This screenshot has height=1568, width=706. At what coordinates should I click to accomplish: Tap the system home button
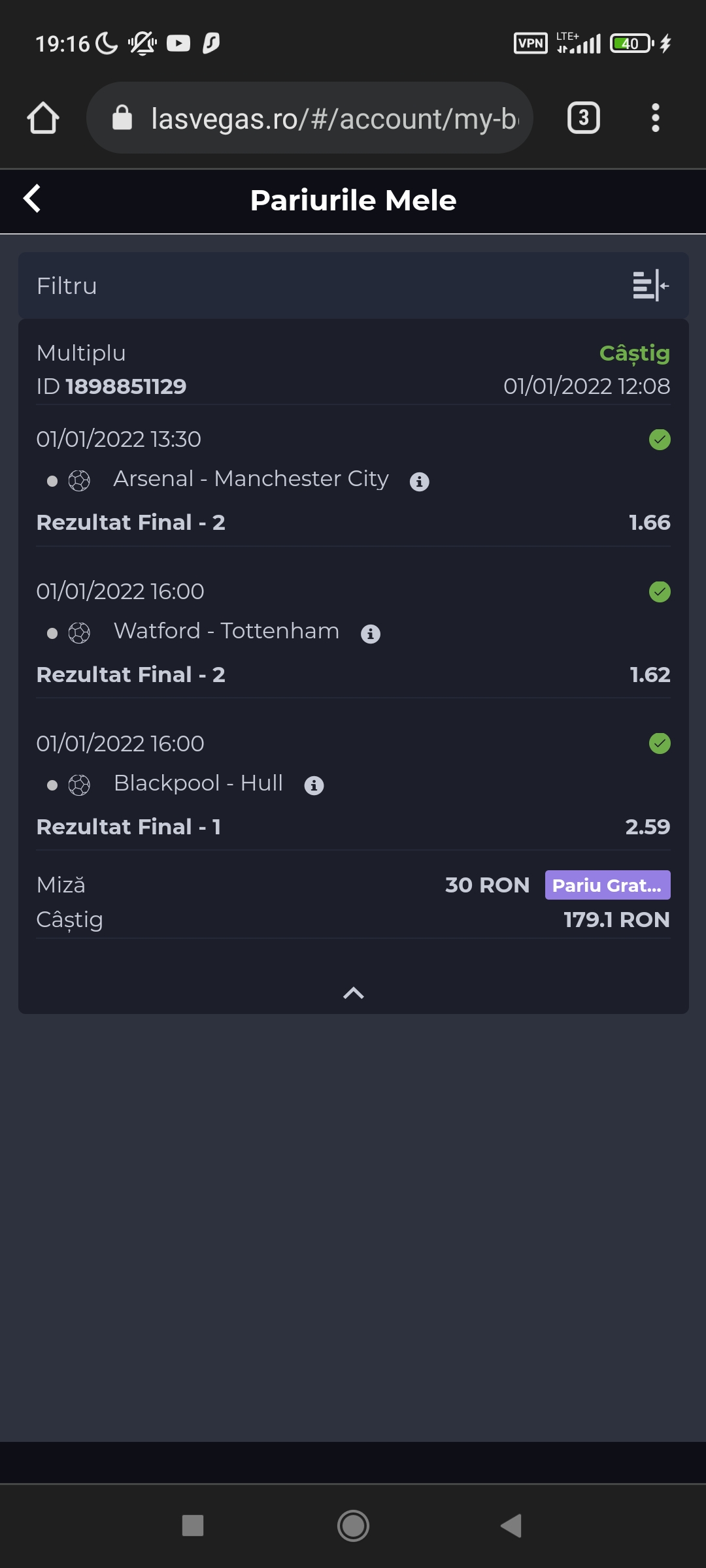coord(353,1526)
